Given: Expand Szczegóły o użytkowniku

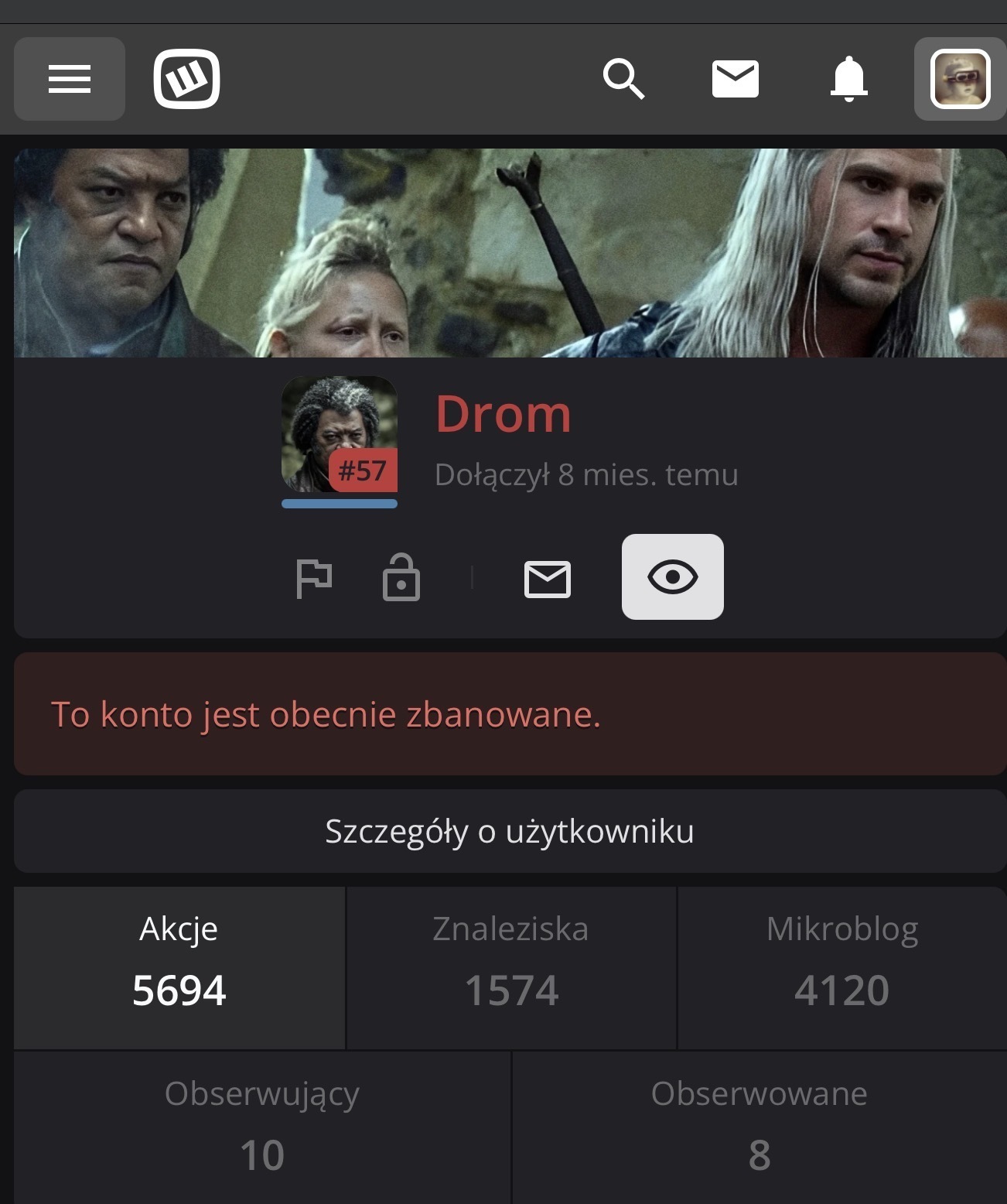Looking at the screenshot, I should coord(509,831).
